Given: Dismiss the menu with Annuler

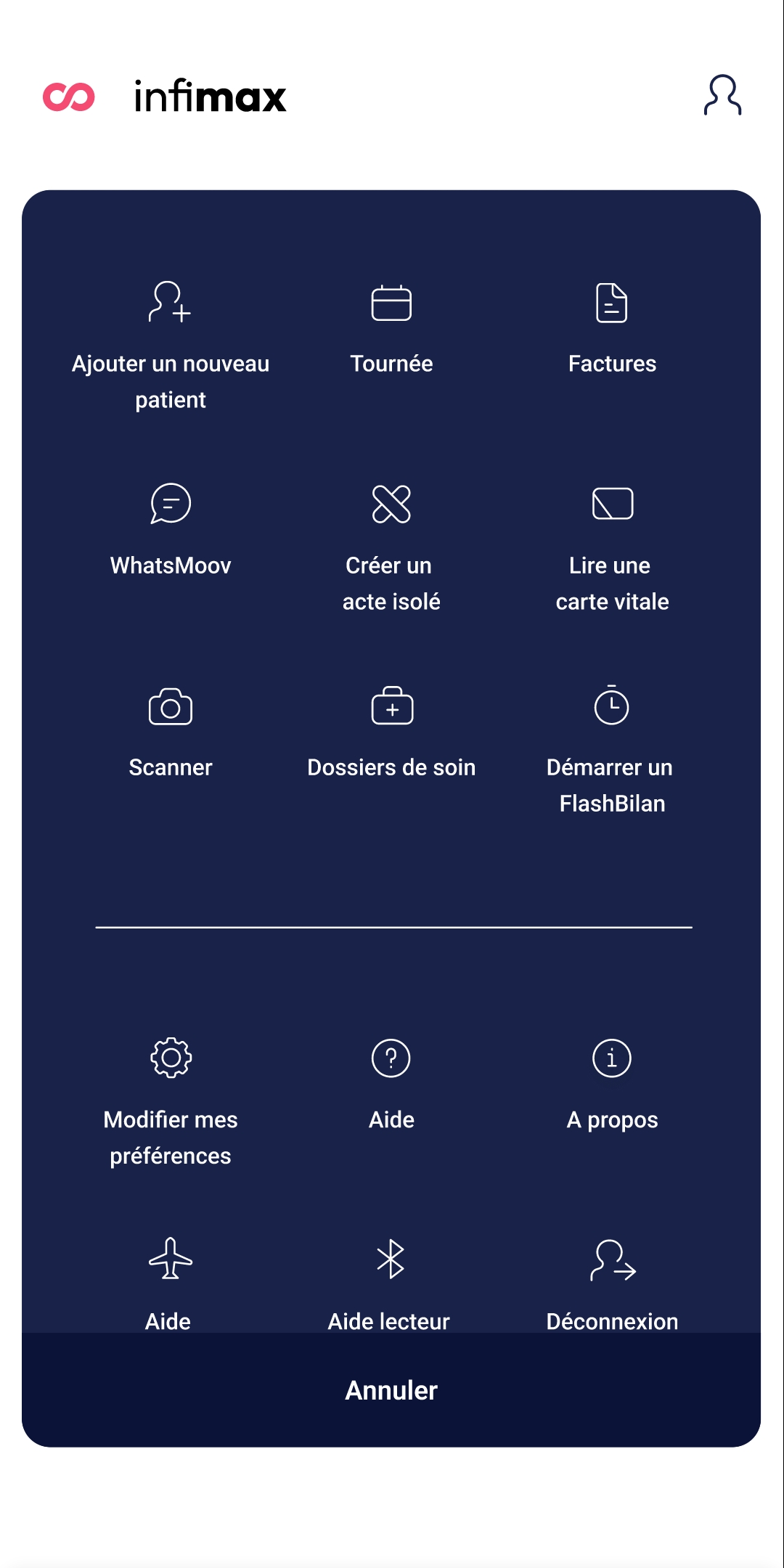Looking at the screenshot, I should coord(391,1390).
